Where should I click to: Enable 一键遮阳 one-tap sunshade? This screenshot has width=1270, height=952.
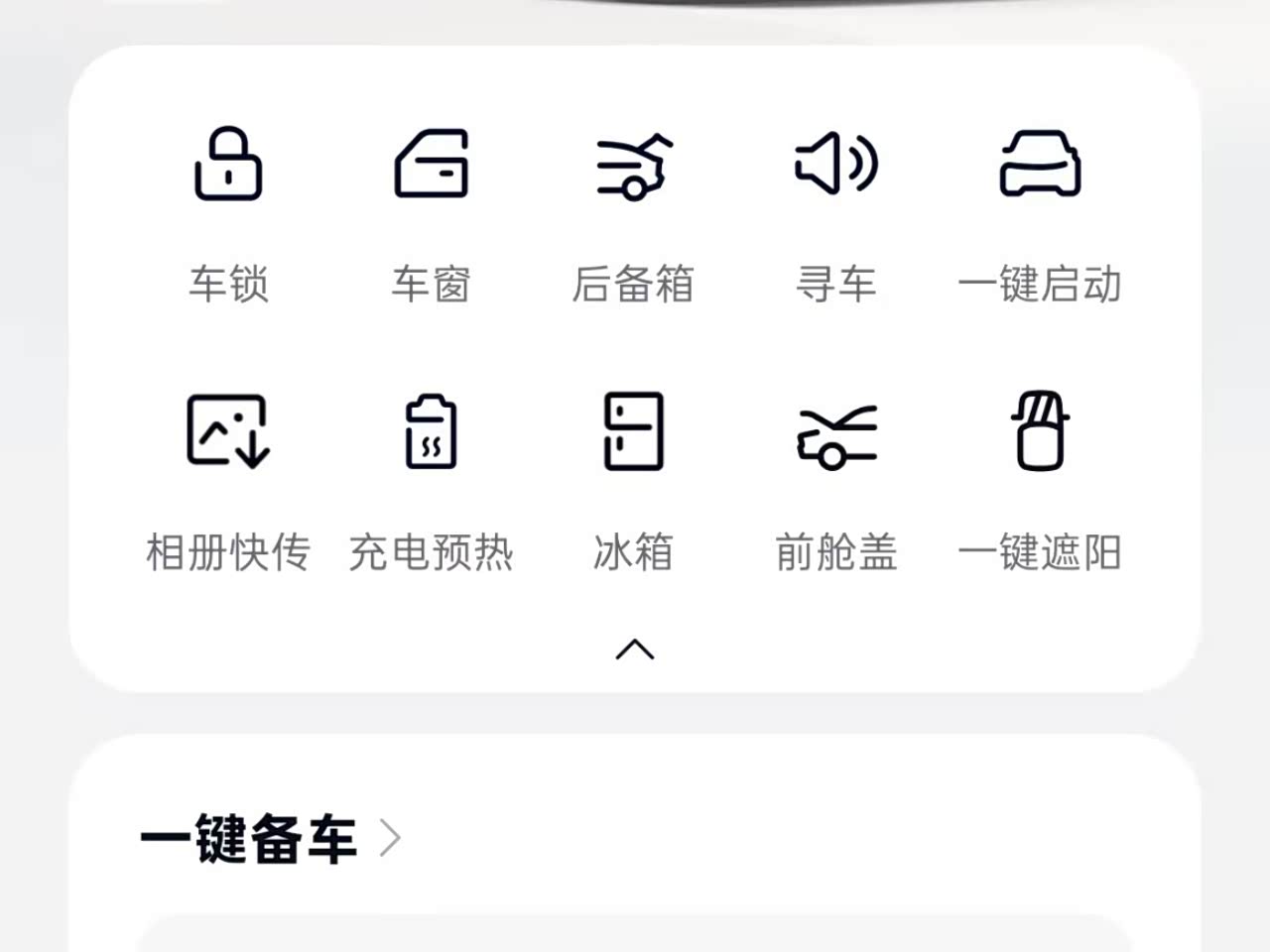1039,431
